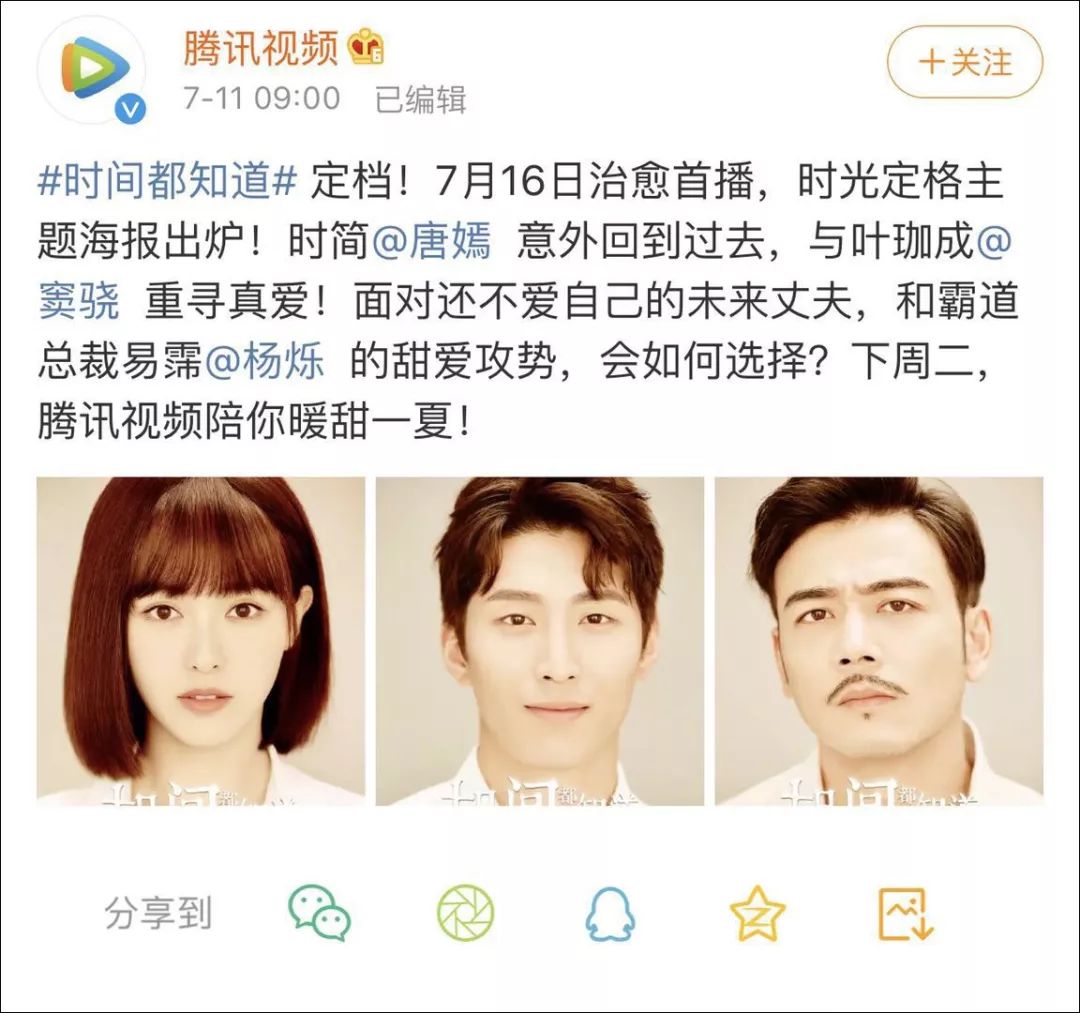
Task: Open the 腾讯视频 account name
Action: (261, 48)
